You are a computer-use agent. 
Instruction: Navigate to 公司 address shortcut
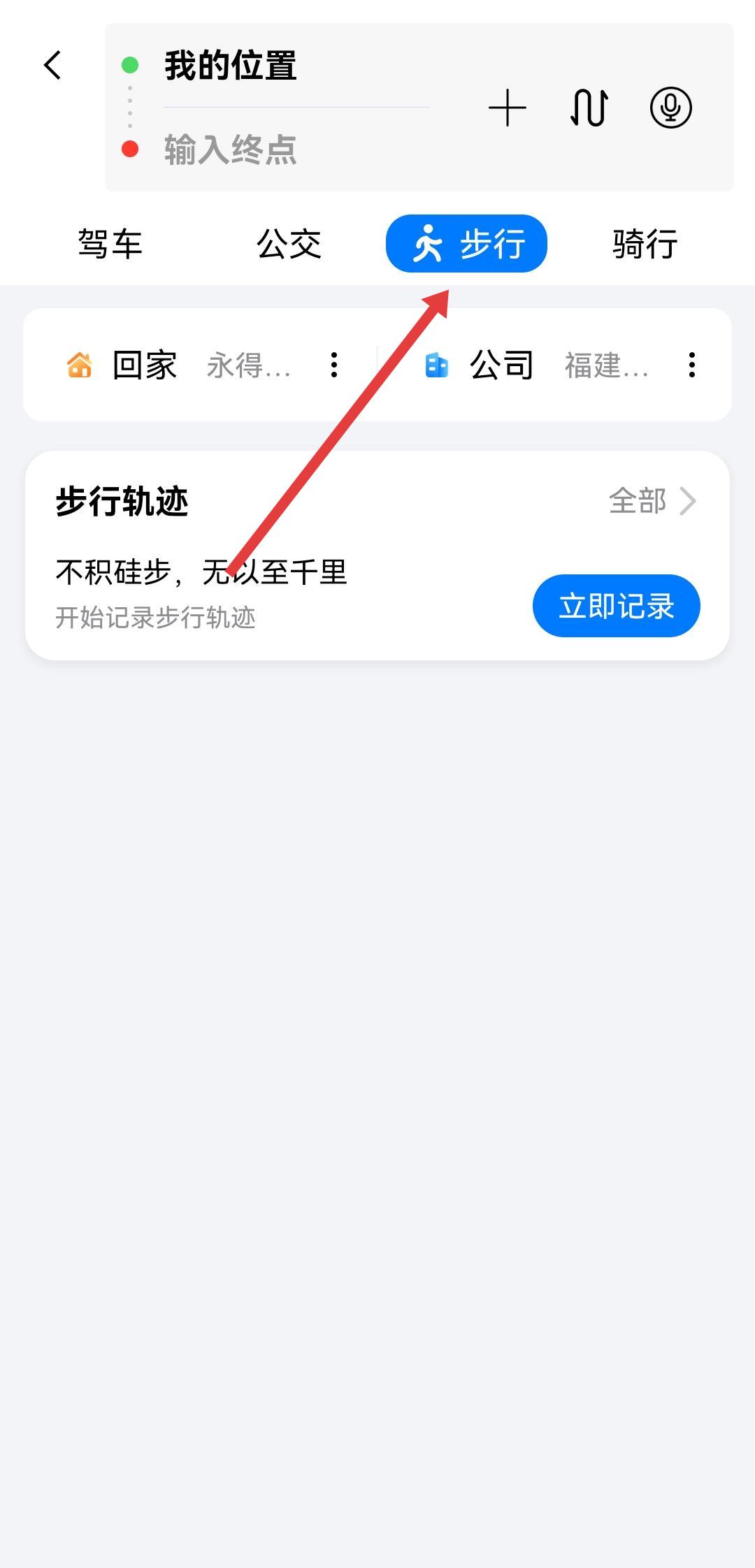coord(535,365)
